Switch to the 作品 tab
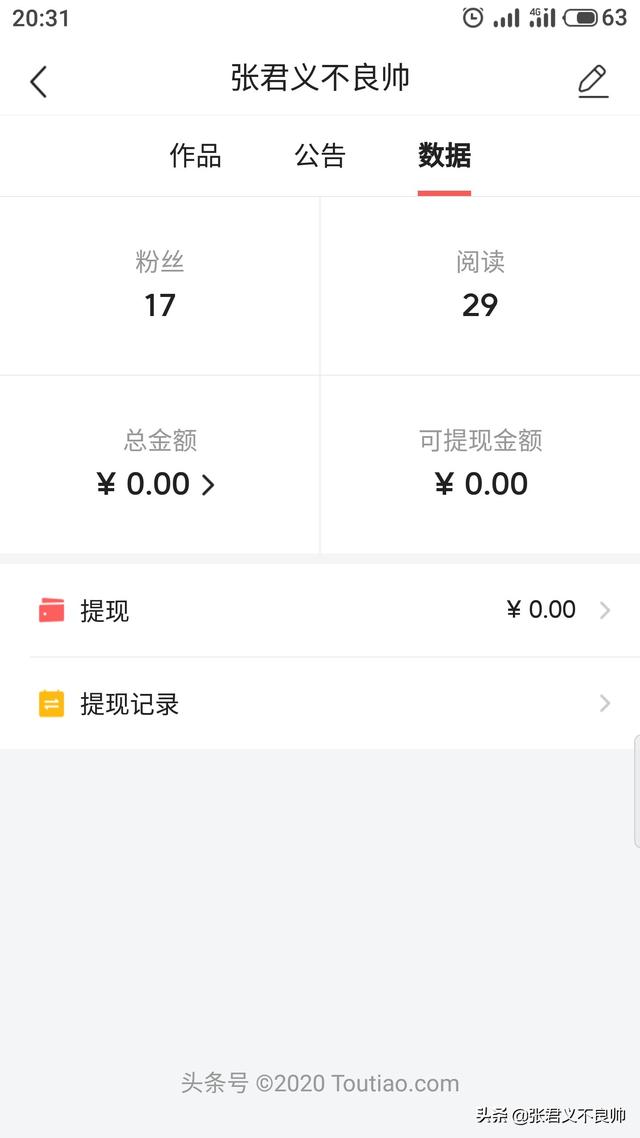This screenshot has height=1138, width=640. pyautogui.click(x=195, y=156)
